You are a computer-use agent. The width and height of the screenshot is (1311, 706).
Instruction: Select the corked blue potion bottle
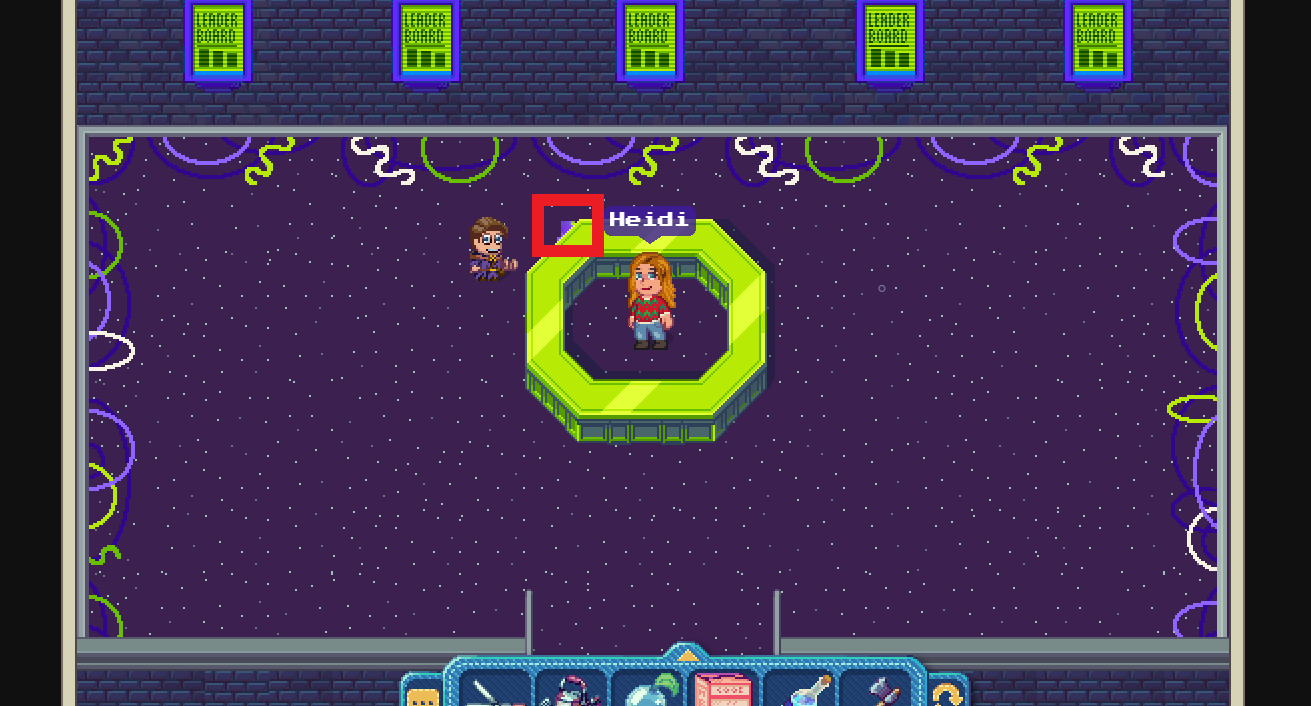800,691
